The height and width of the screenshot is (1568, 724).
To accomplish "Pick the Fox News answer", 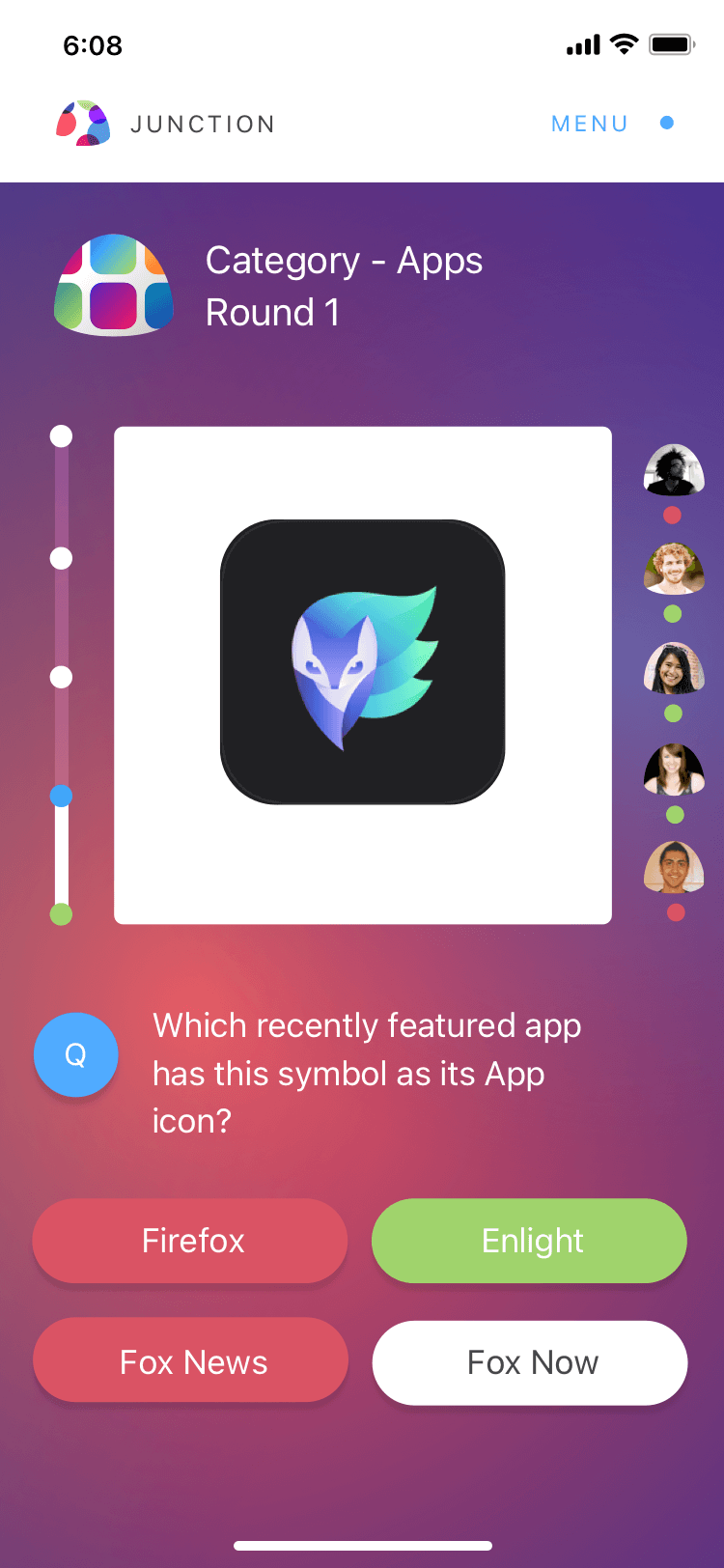I will click(x=190, y=1361).
